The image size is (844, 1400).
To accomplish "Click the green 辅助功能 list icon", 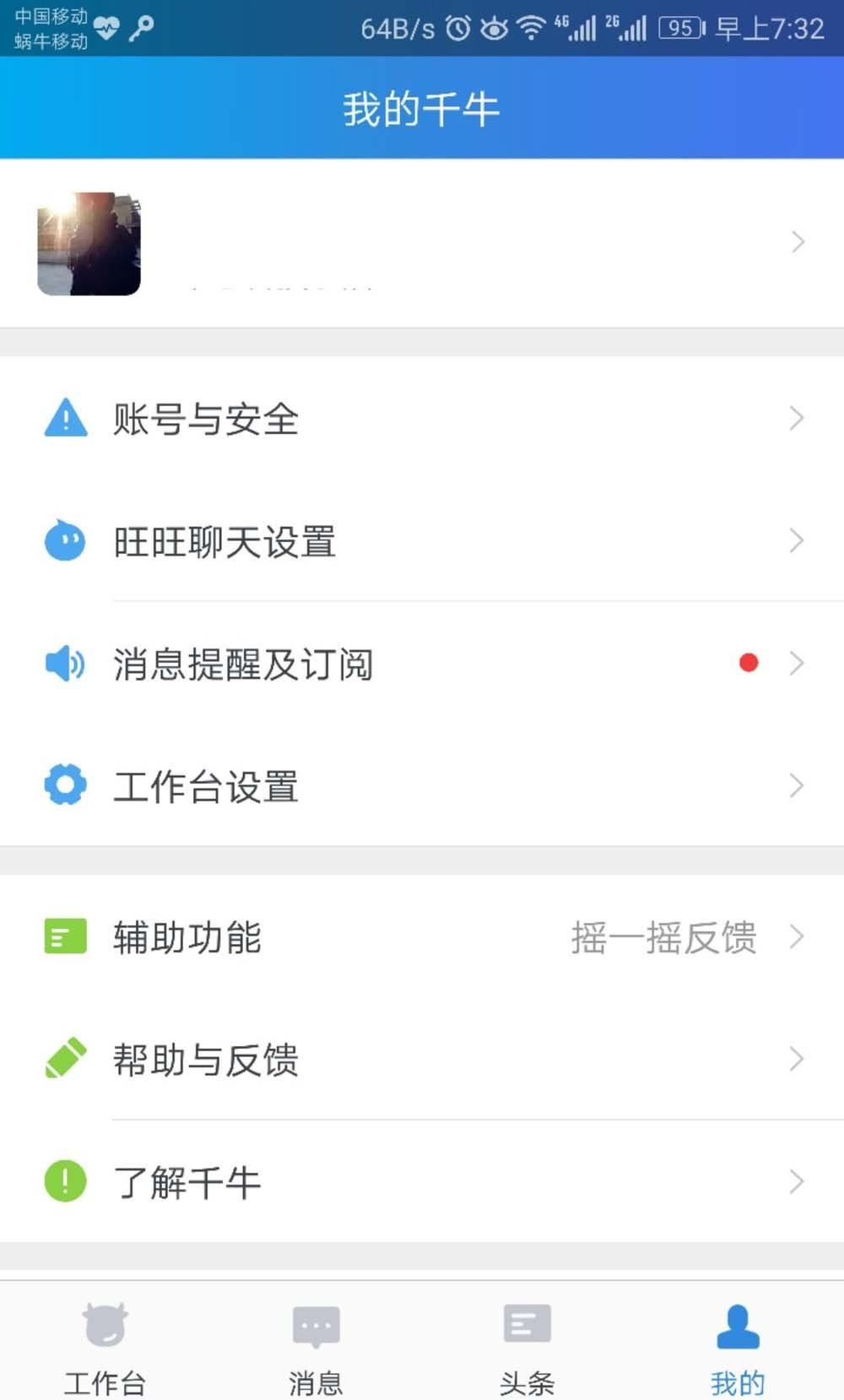I will 65,936.
